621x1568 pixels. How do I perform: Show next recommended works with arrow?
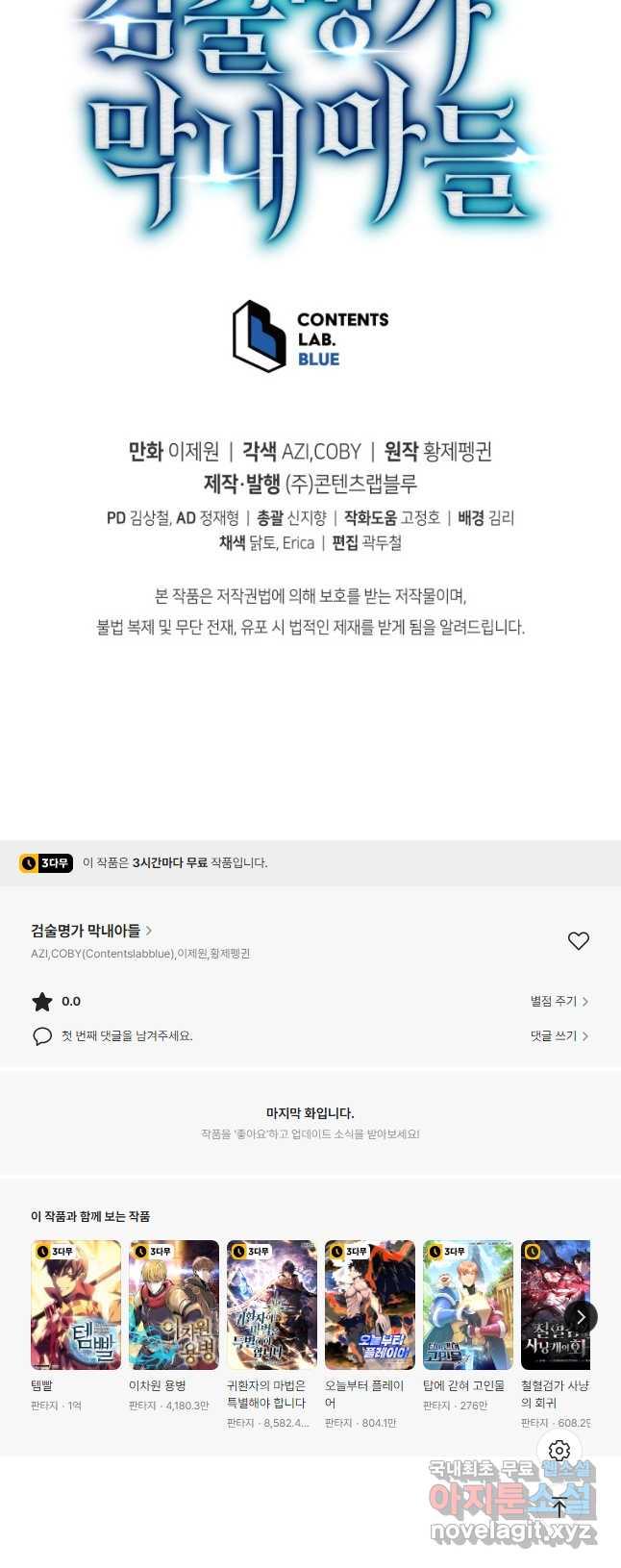coord(581,1317)
